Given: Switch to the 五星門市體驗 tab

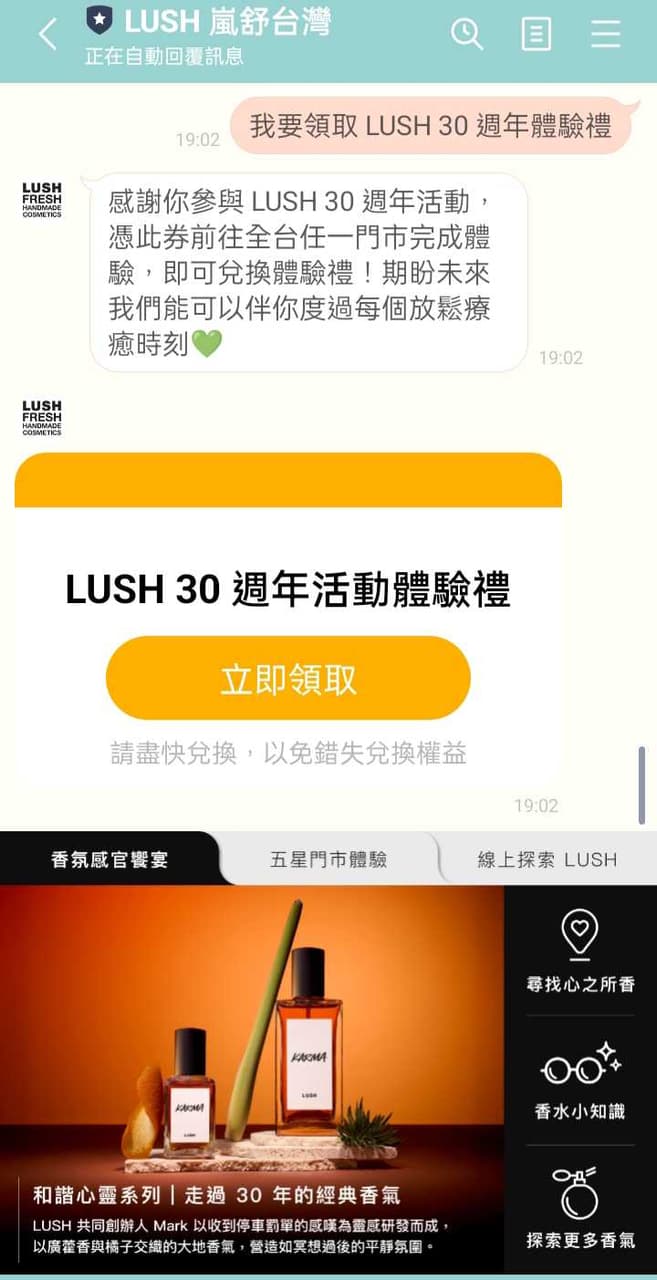Looking at the screenshot, I should tap(328, 859).
